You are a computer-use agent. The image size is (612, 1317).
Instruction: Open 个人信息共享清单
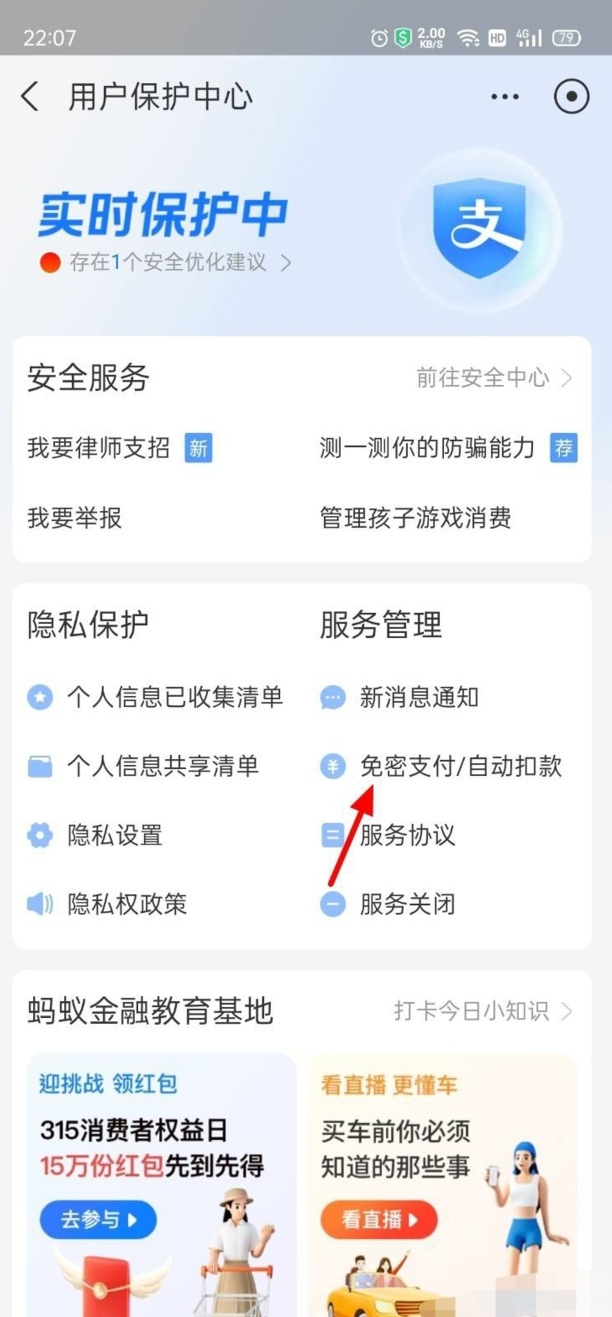[143, 766]
